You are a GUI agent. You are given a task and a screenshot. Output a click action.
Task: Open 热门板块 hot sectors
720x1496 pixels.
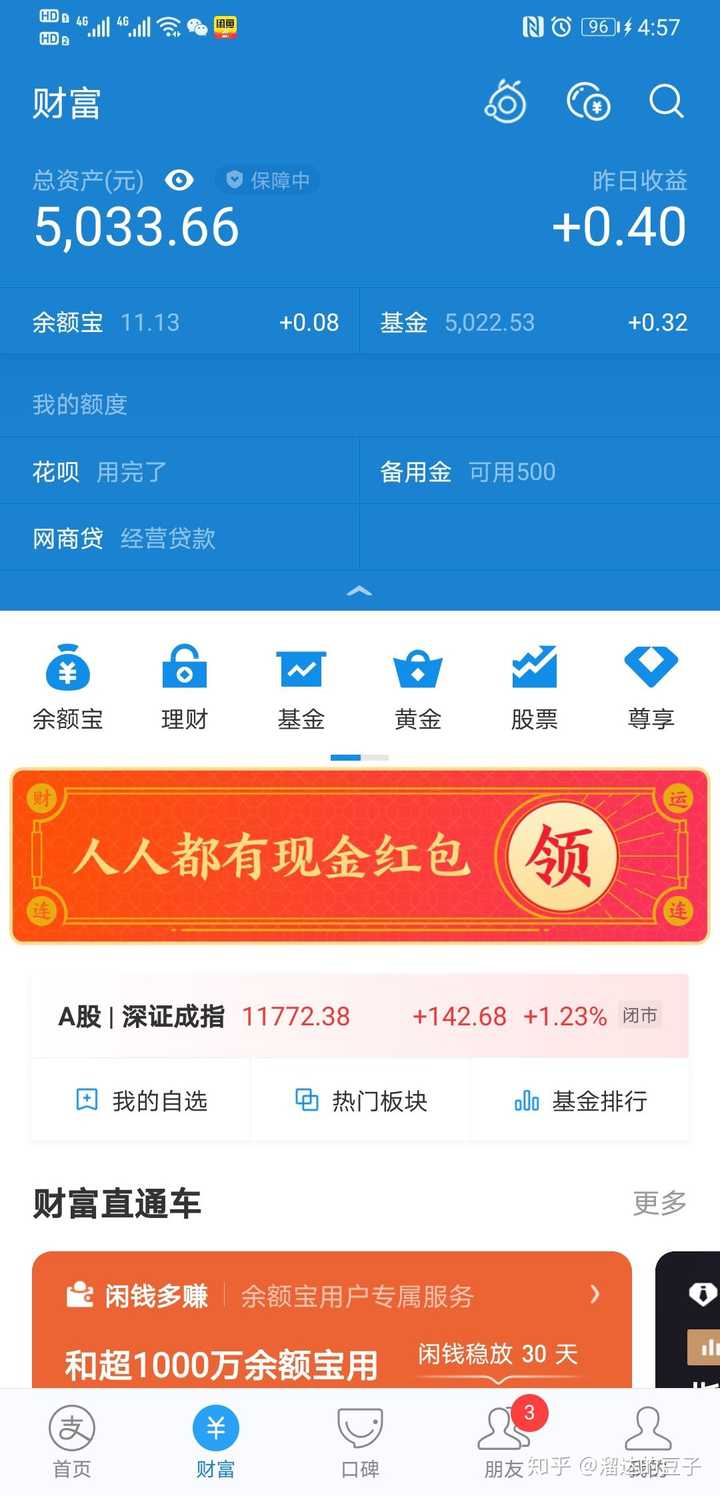click(361, 1100)
